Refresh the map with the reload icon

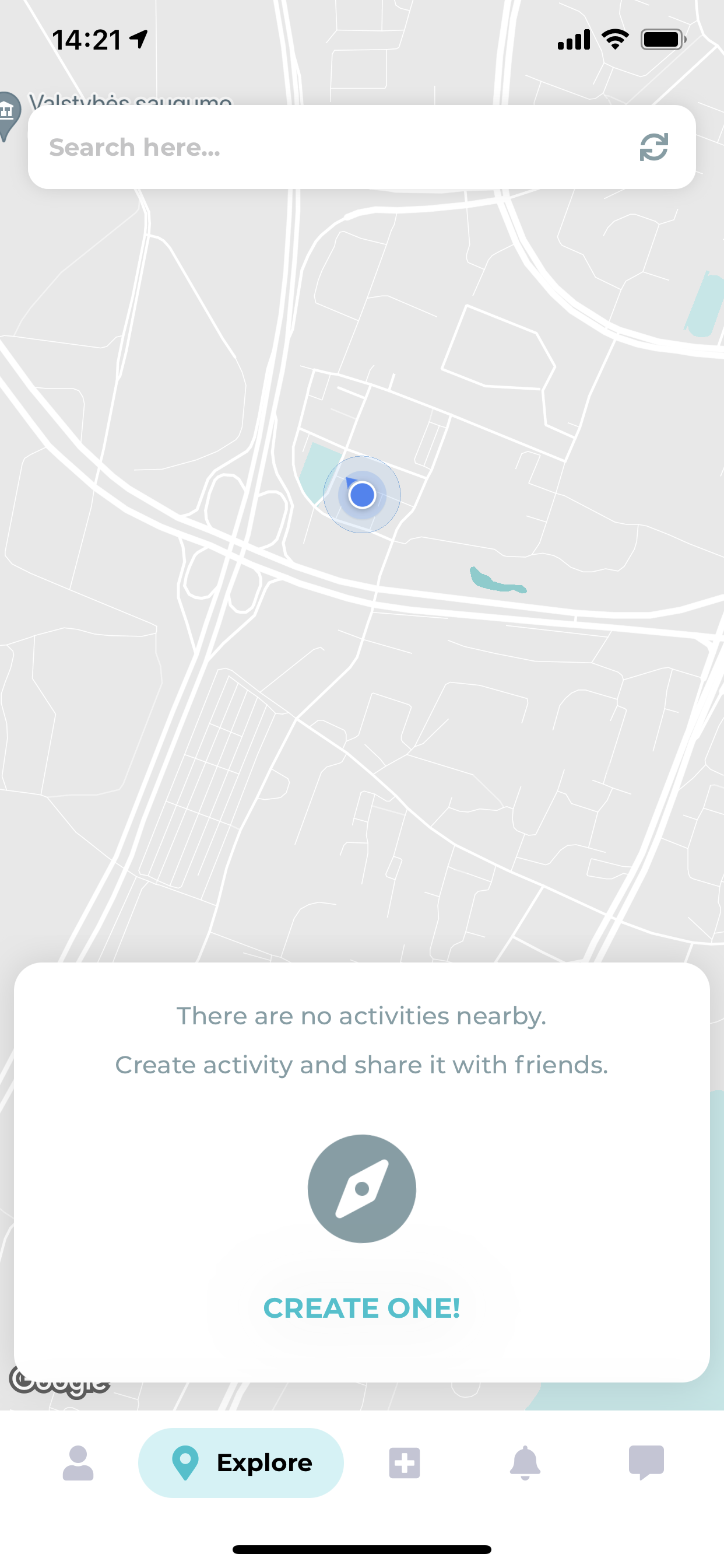coord(653,148)
